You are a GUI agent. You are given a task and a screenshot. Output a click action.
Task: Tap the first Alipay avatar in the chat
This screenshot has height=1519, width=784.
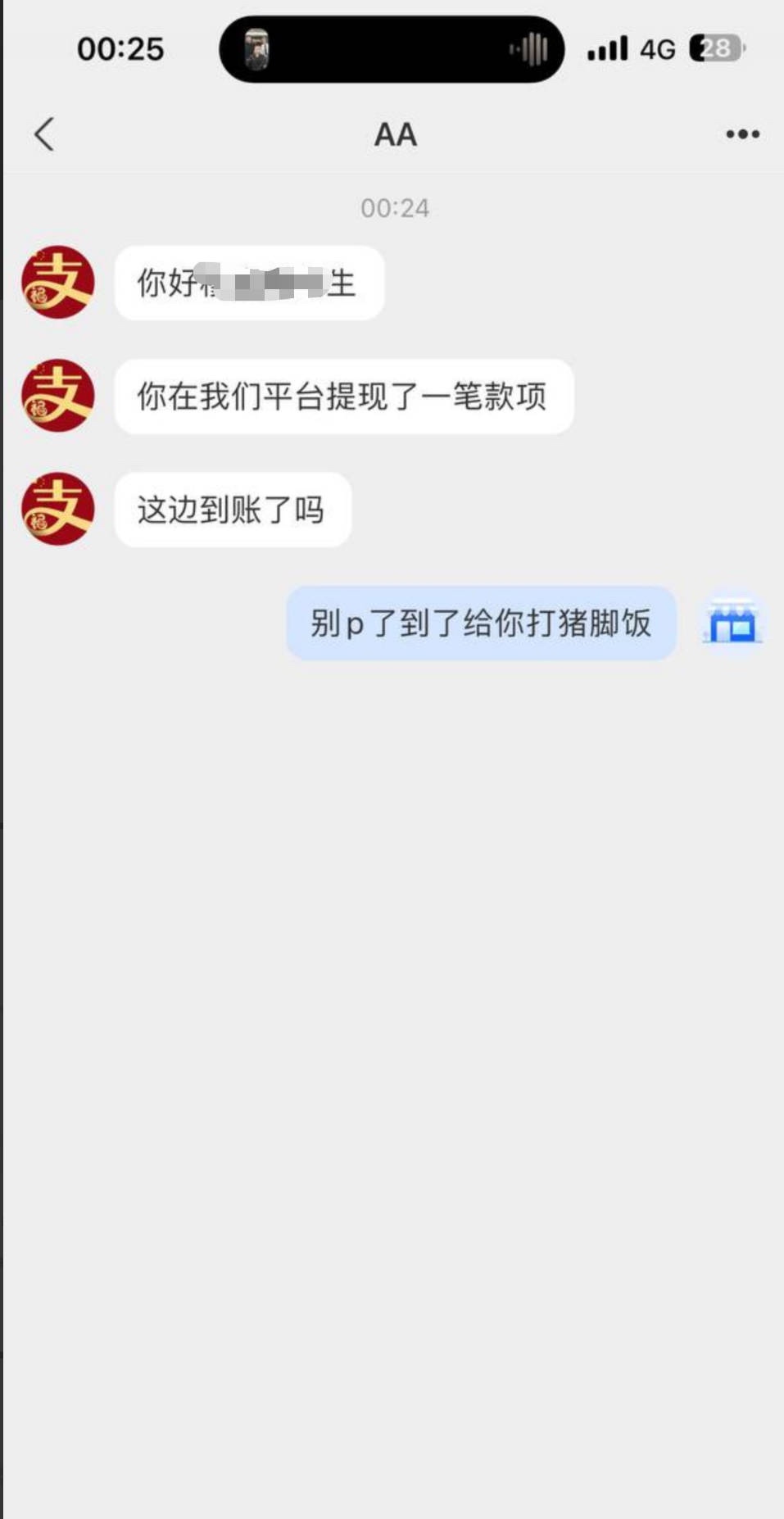(57, 282)
